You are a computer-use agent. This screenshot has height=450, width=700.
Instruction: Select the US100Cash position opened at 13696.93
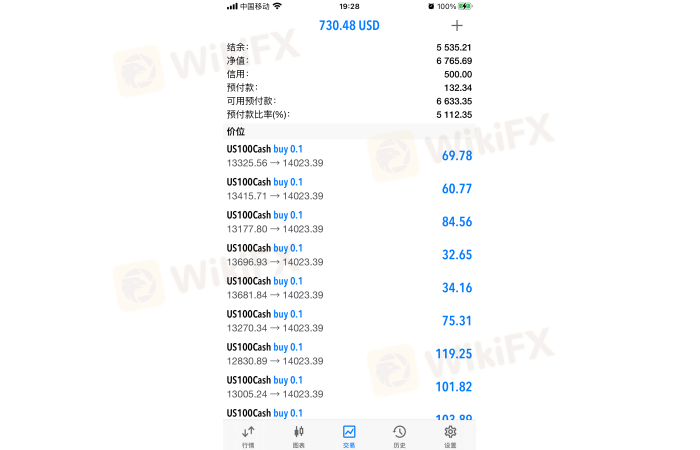(348, 255)
